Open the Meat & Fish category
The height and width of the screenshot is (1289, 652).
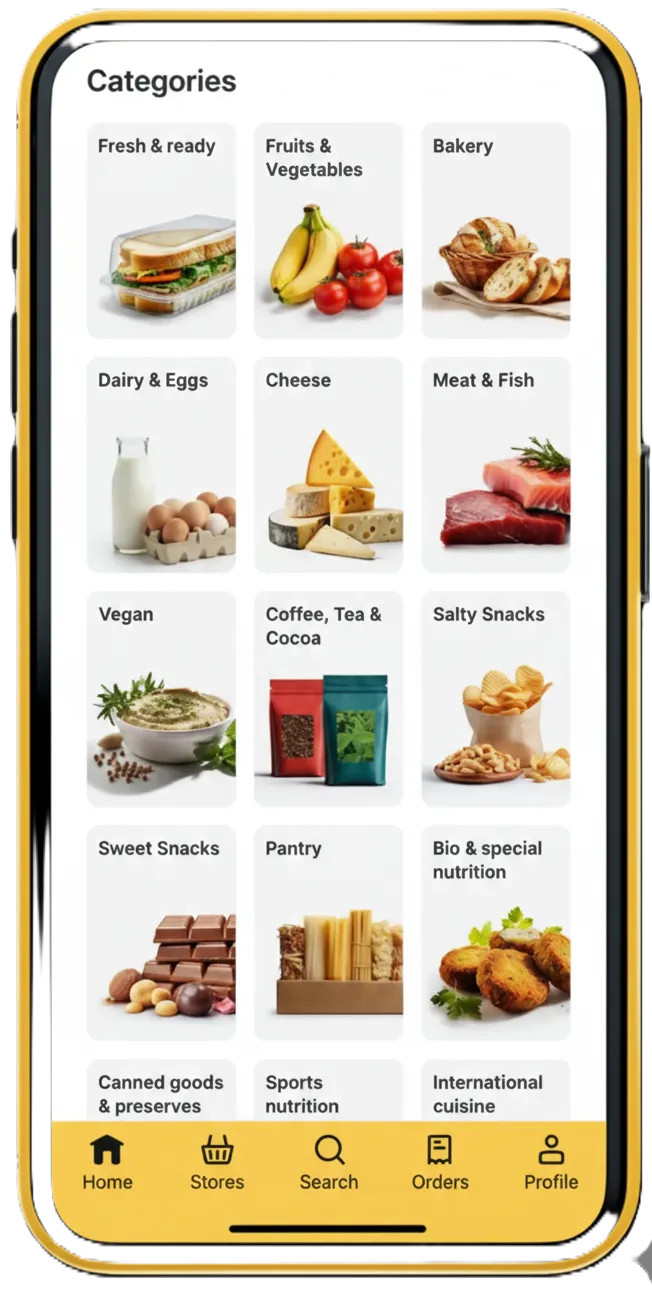495,465
